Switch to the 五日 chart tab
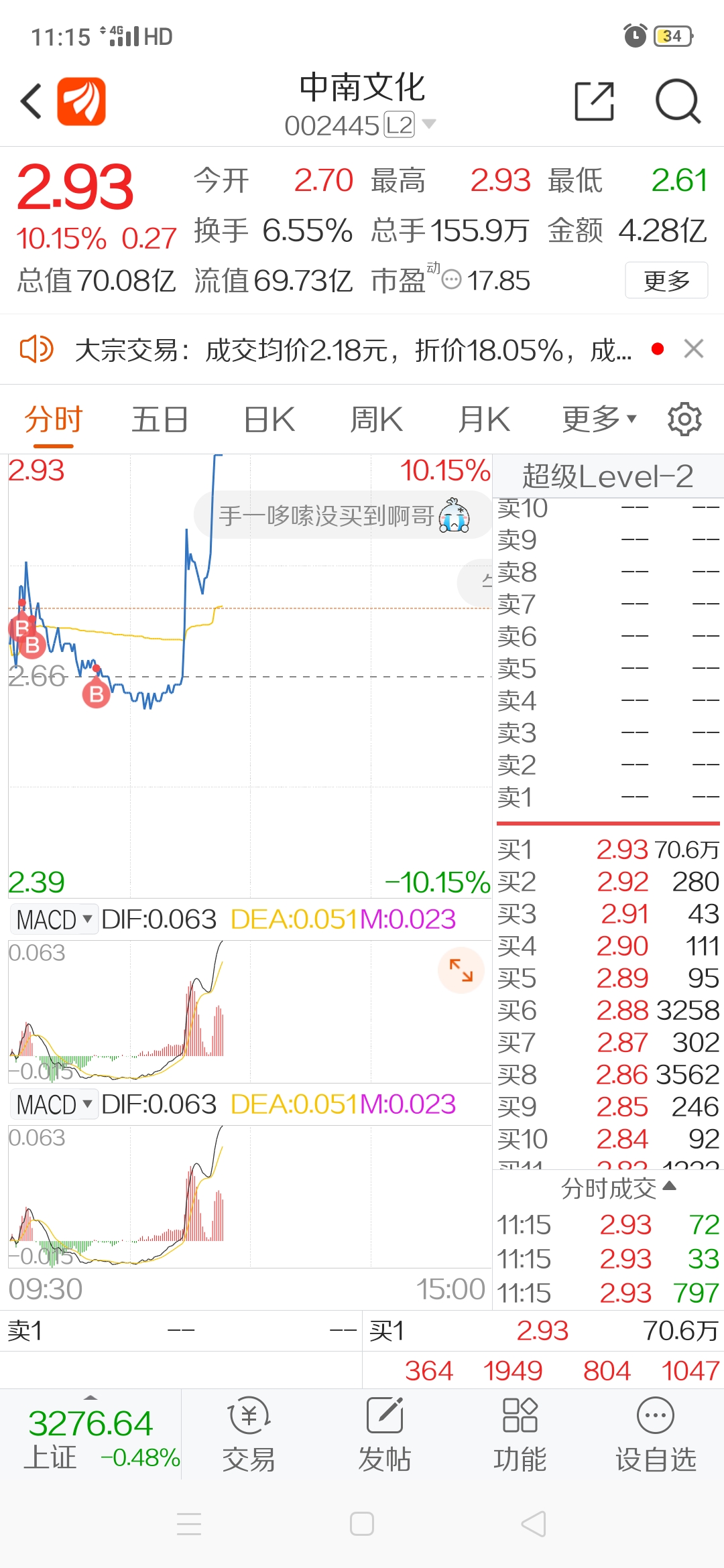The height and width of the screenshot is (1568, 724). [160, 420]
